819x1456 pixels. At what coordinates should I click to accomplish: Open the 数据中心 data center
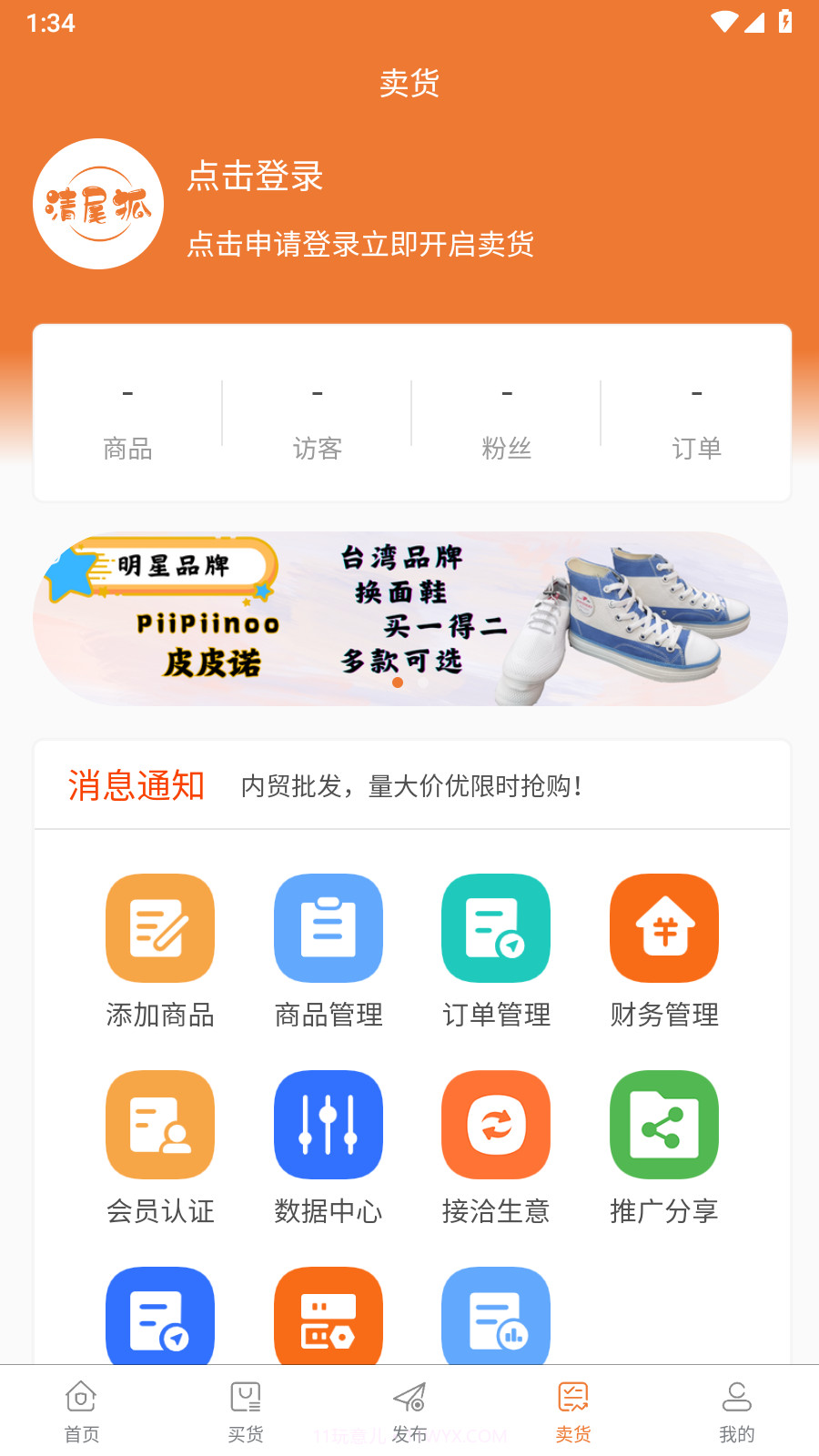pos(328,1124)
